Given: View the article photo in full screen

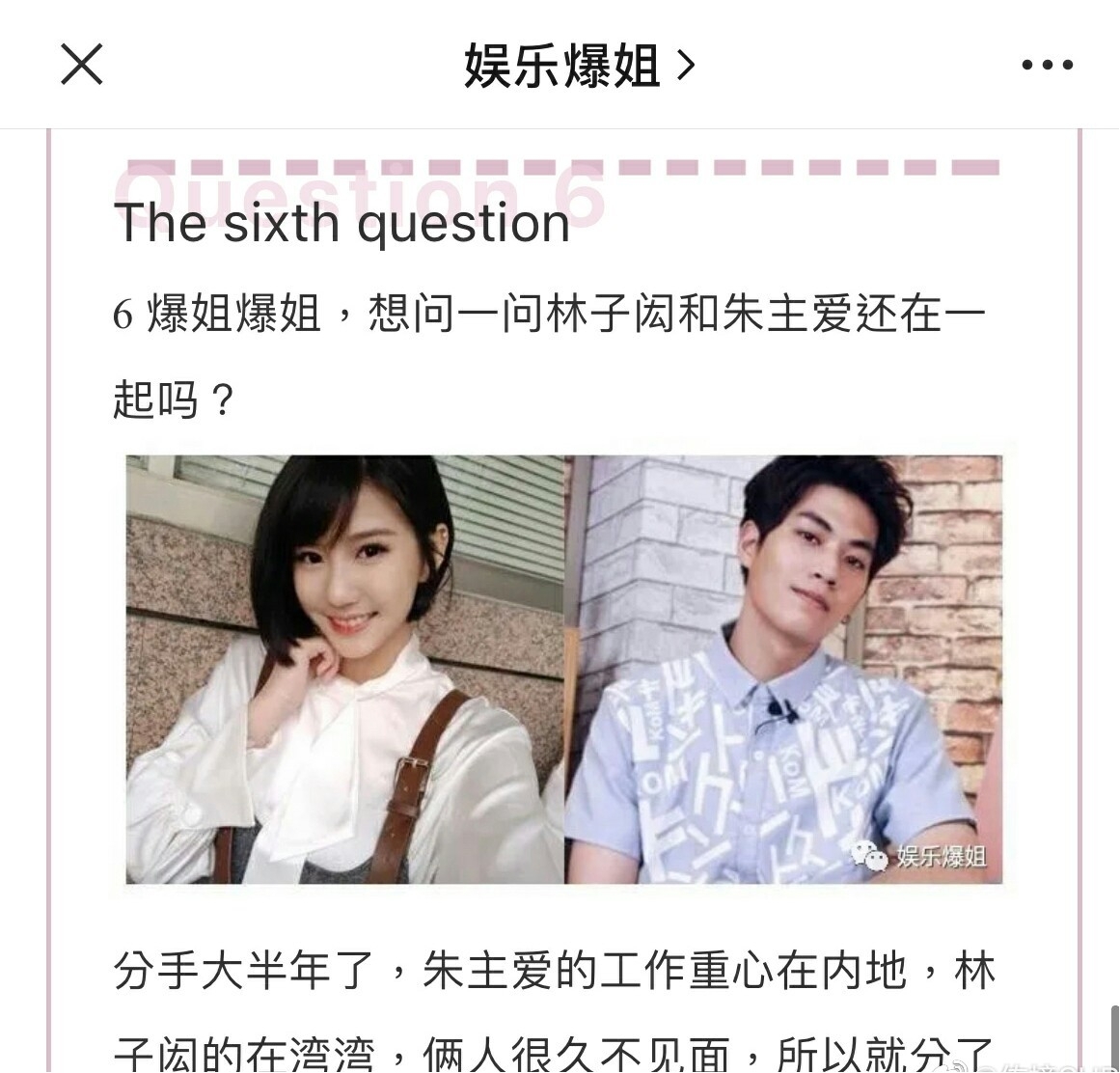Looking at the screenshot, I should tap(564, 669).
